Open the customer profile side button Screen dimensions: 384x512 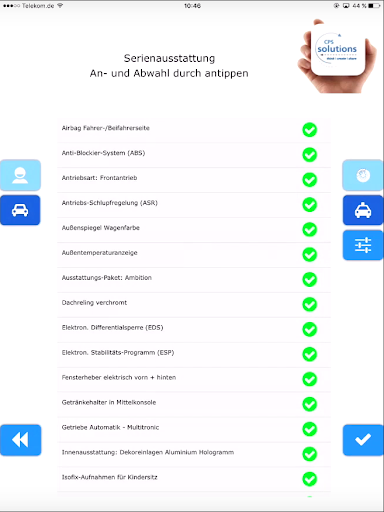coord(20,175)
